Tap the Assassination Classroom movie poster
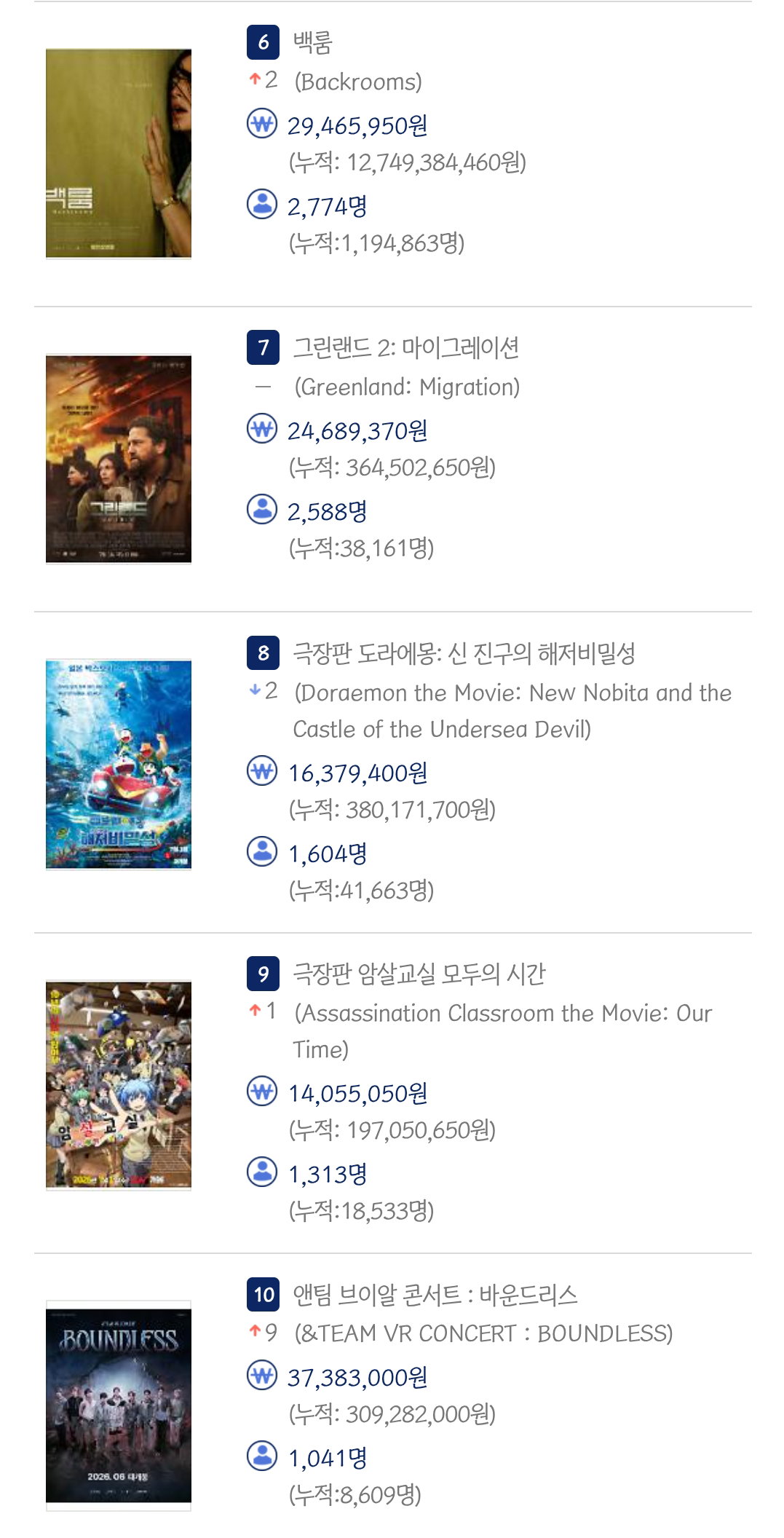The image size is (784, 1538). click(x=119, y=1085)
